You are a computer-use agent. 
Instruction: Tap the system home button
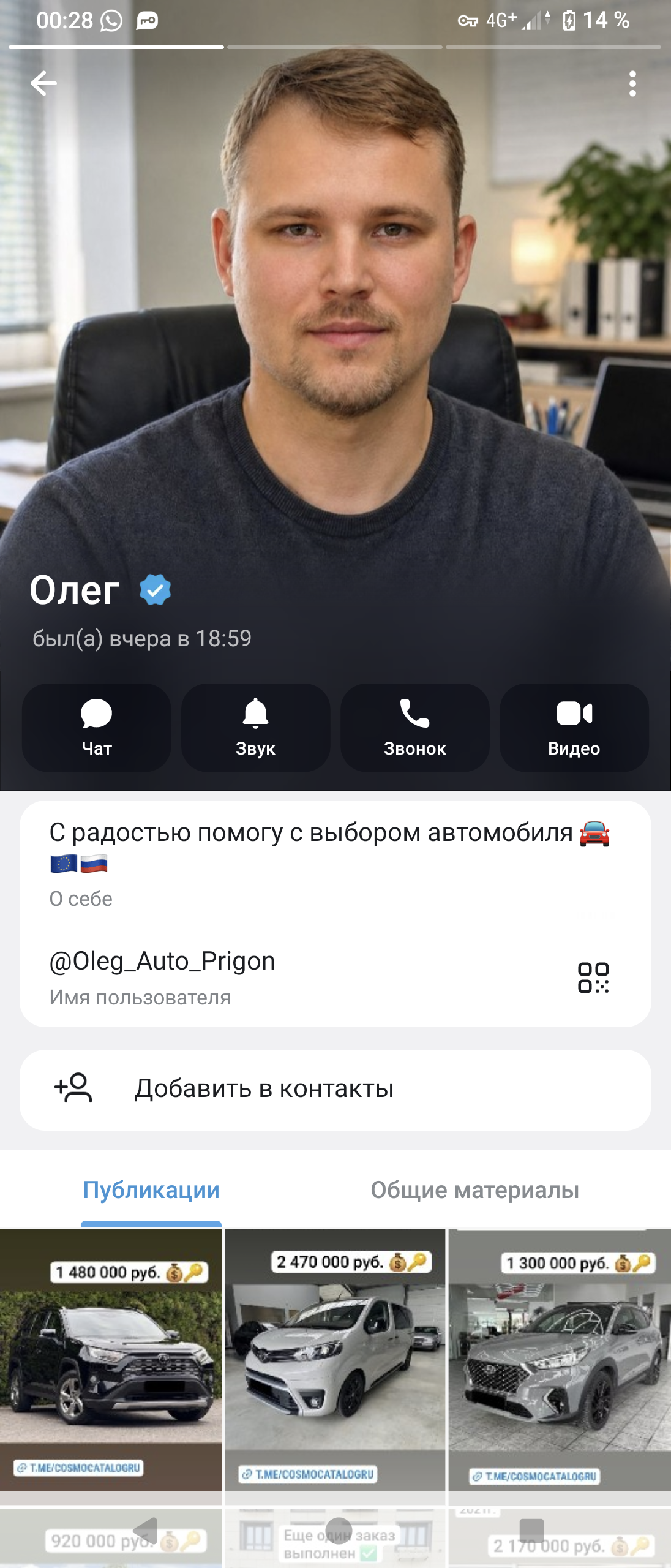(339, 1530)
